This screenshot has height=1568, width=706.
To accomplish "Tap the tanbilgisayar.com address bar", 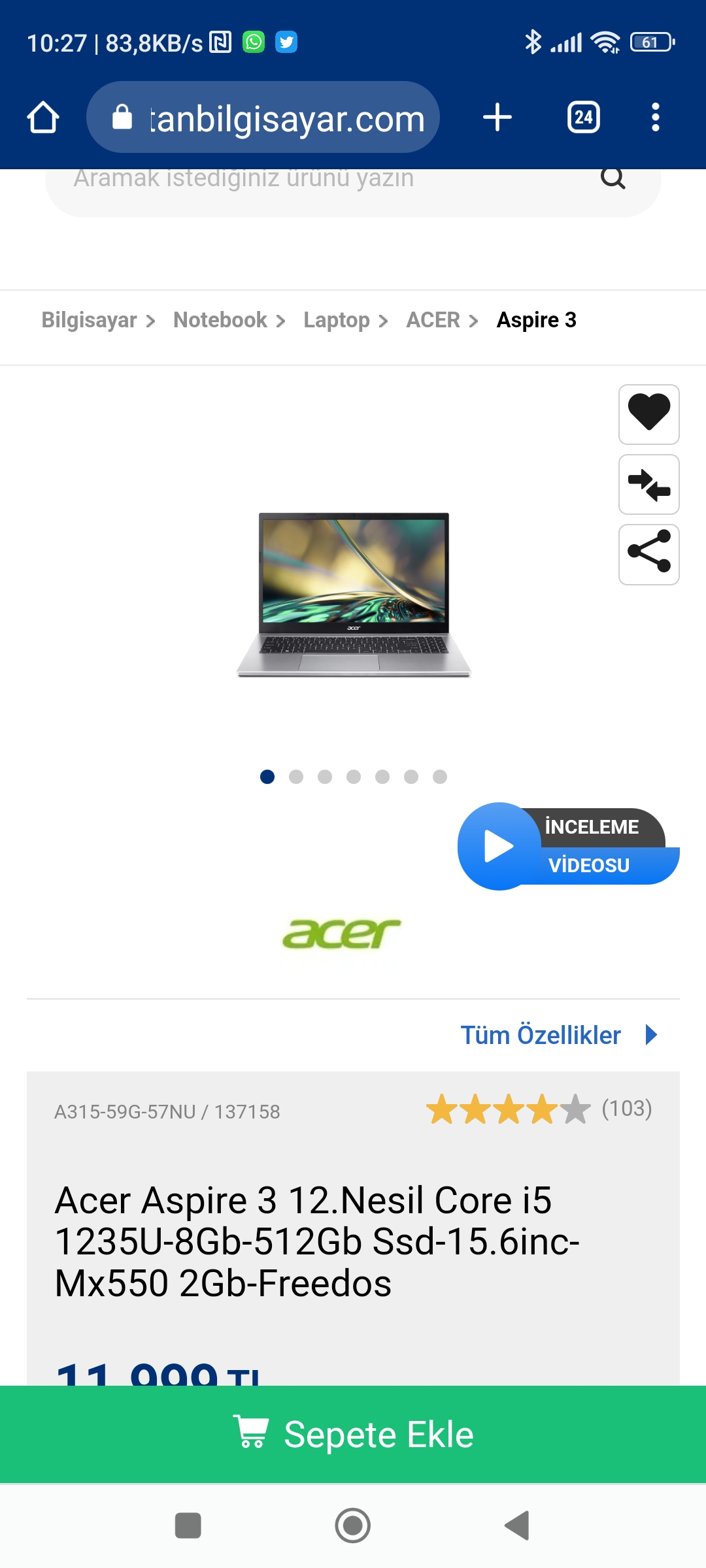I will pos(263,118).
